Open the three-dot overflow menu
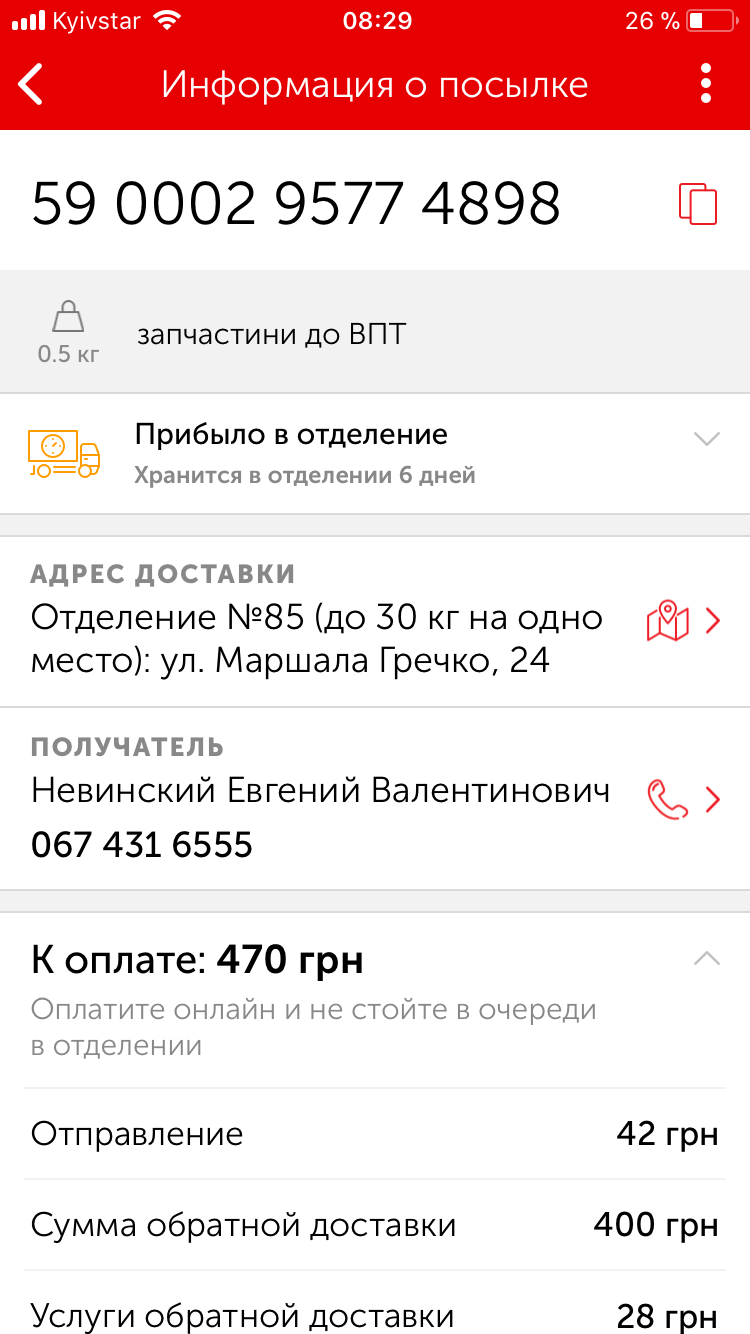 click(706, 84)
